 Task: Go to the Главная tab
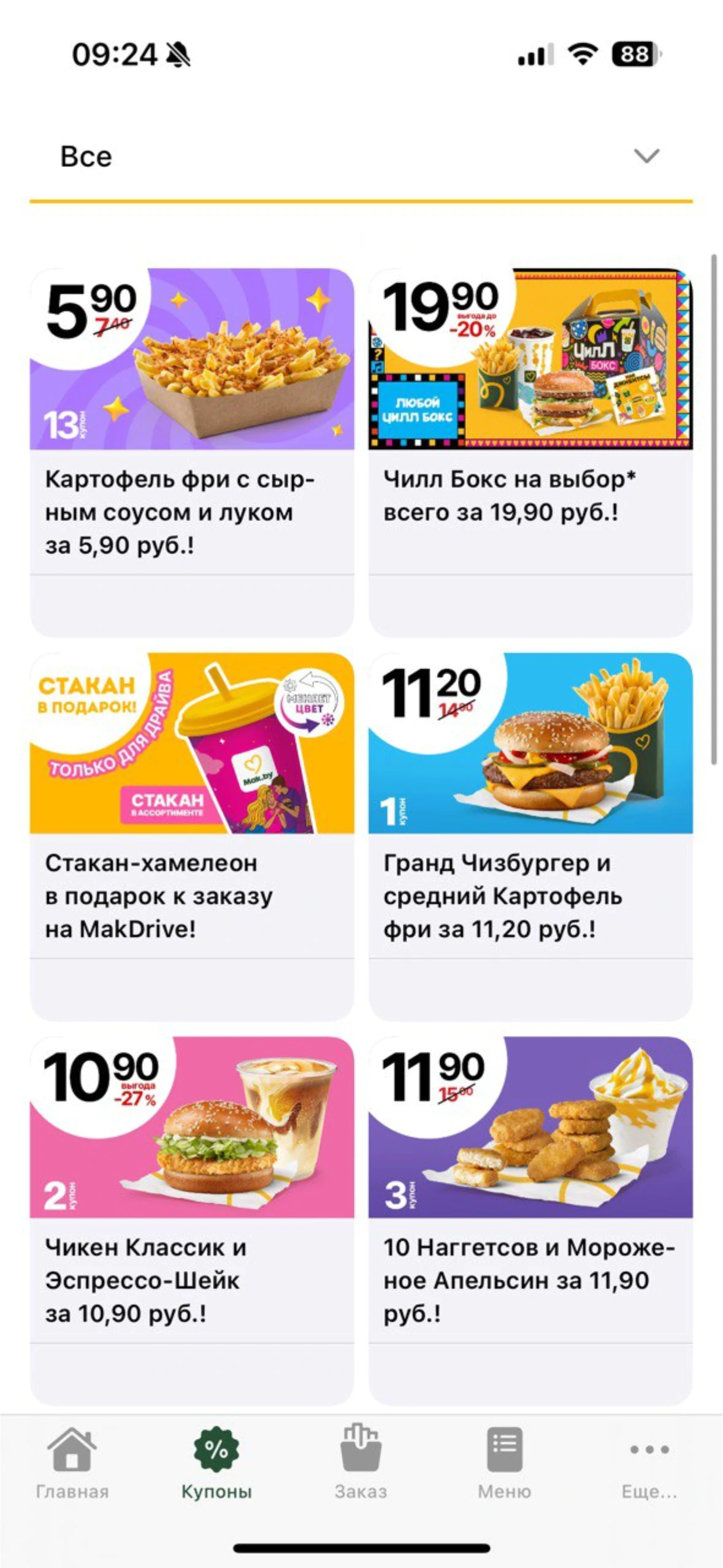coord(72,1462)
